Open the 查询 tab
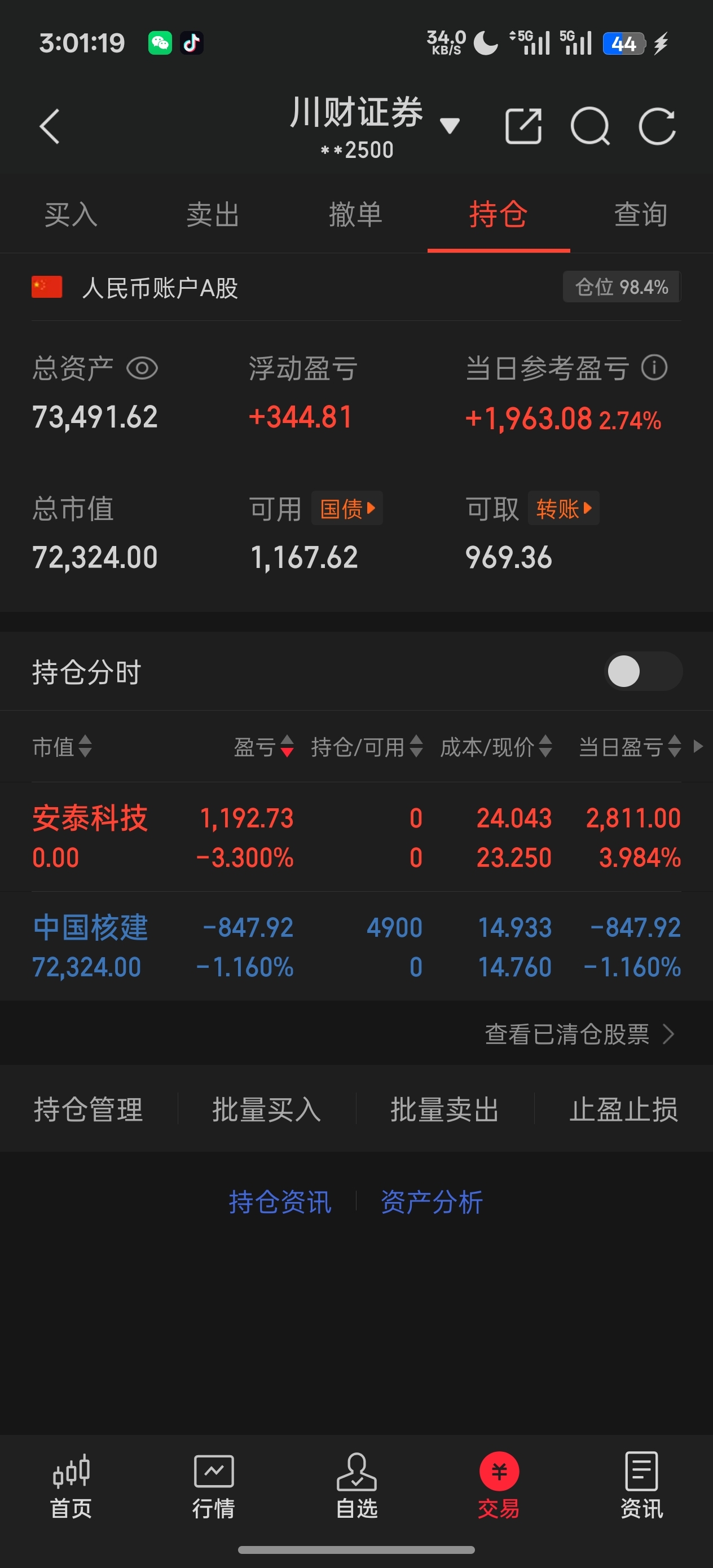The image size is (713, 1568). tap(641, 215)
